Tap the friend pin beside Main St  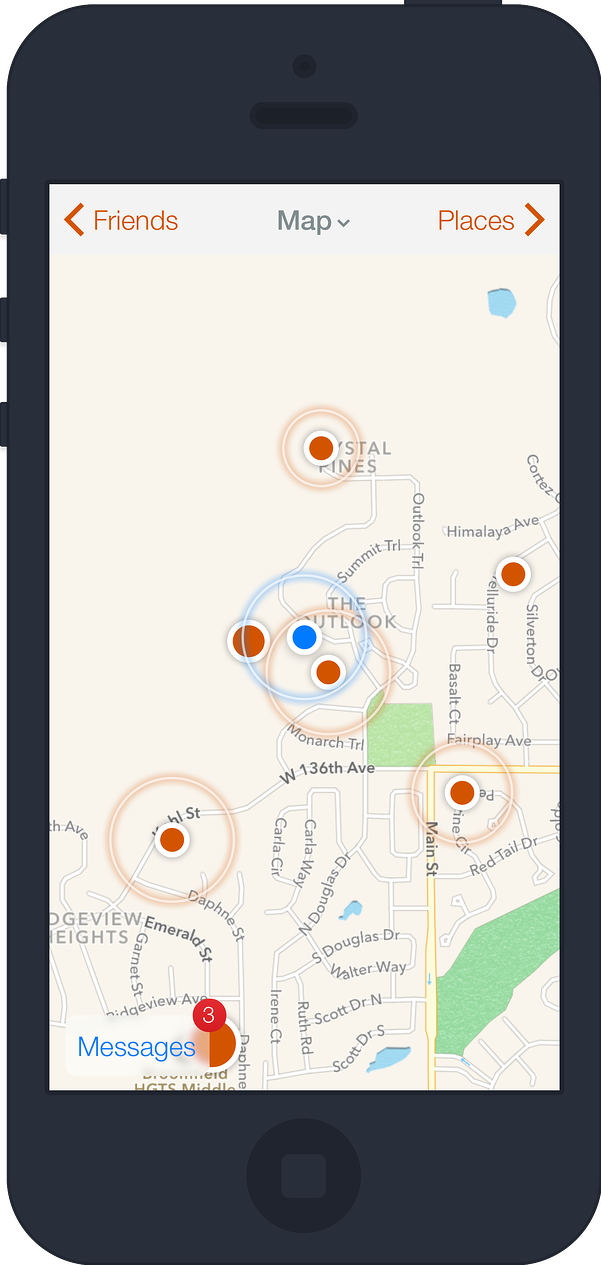(462, 793)
